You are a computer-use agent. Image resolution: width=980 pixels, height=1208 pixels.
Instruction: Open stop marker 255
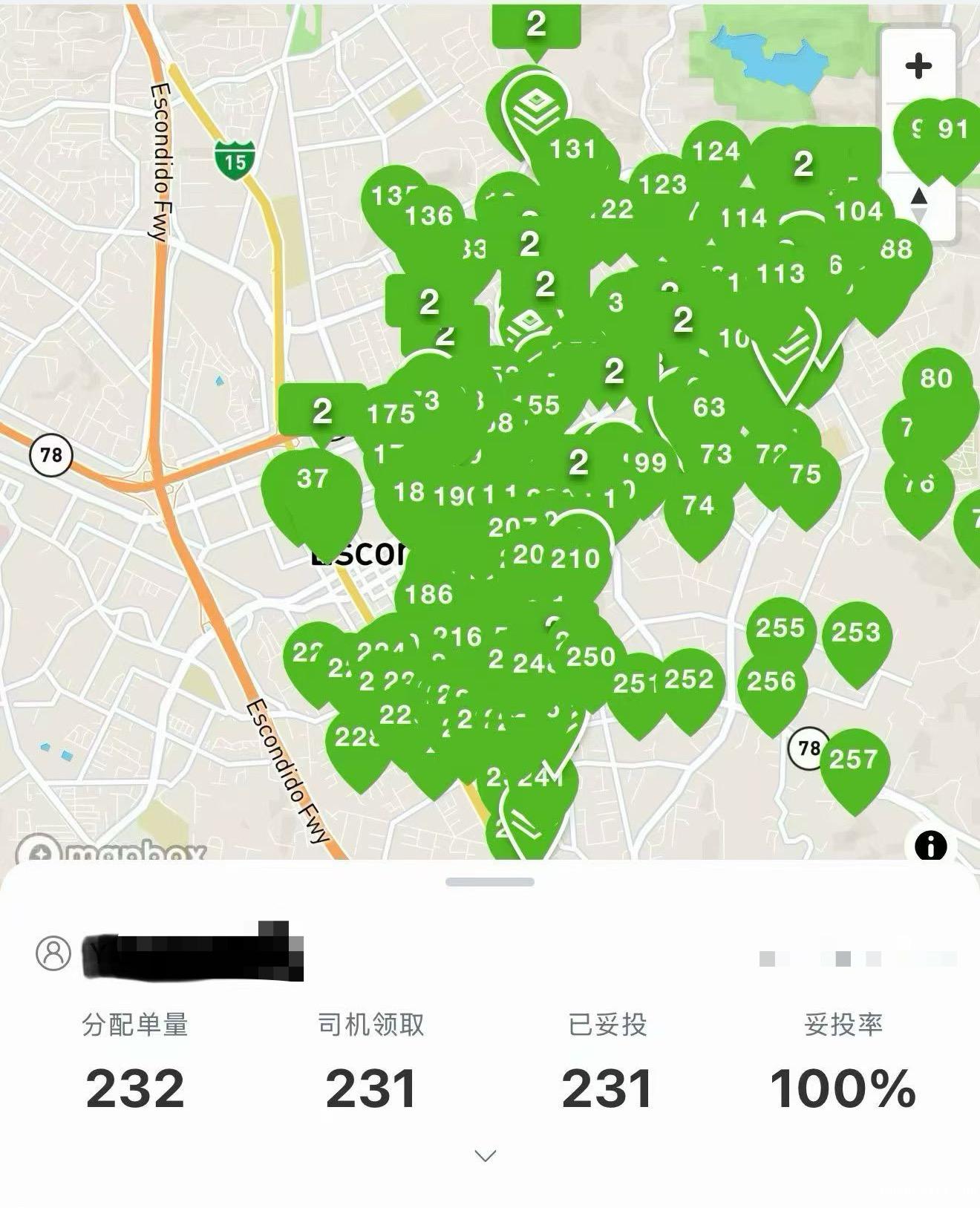click(x=780, y=629)
